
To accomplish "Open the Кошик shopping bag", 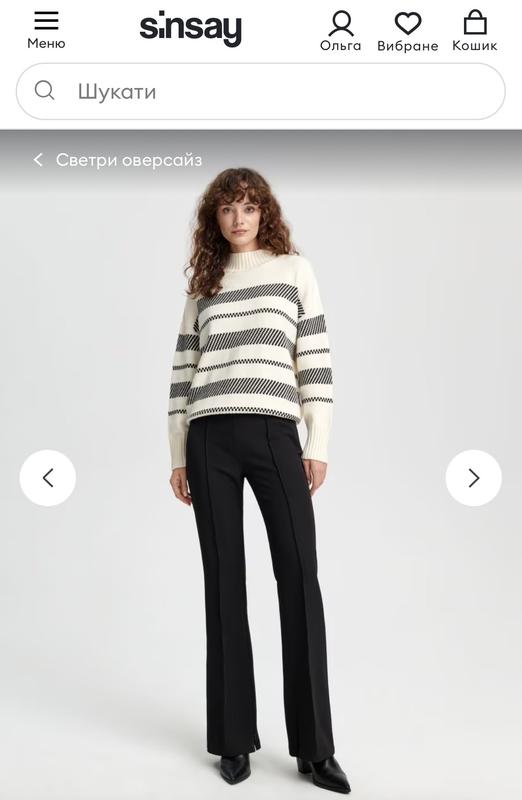I will pos(475,32).
